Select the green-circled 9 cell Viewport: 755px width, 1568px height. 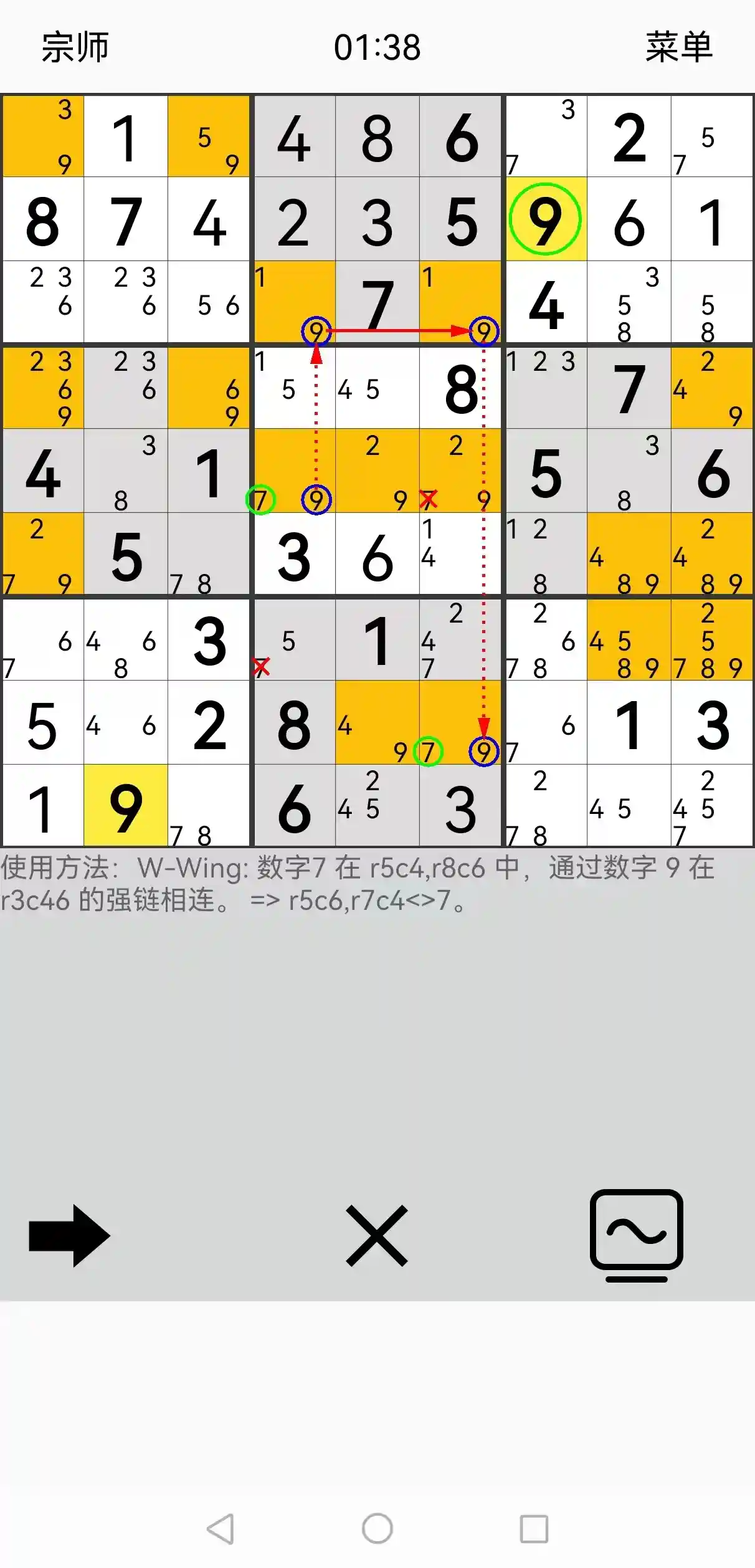545,219
